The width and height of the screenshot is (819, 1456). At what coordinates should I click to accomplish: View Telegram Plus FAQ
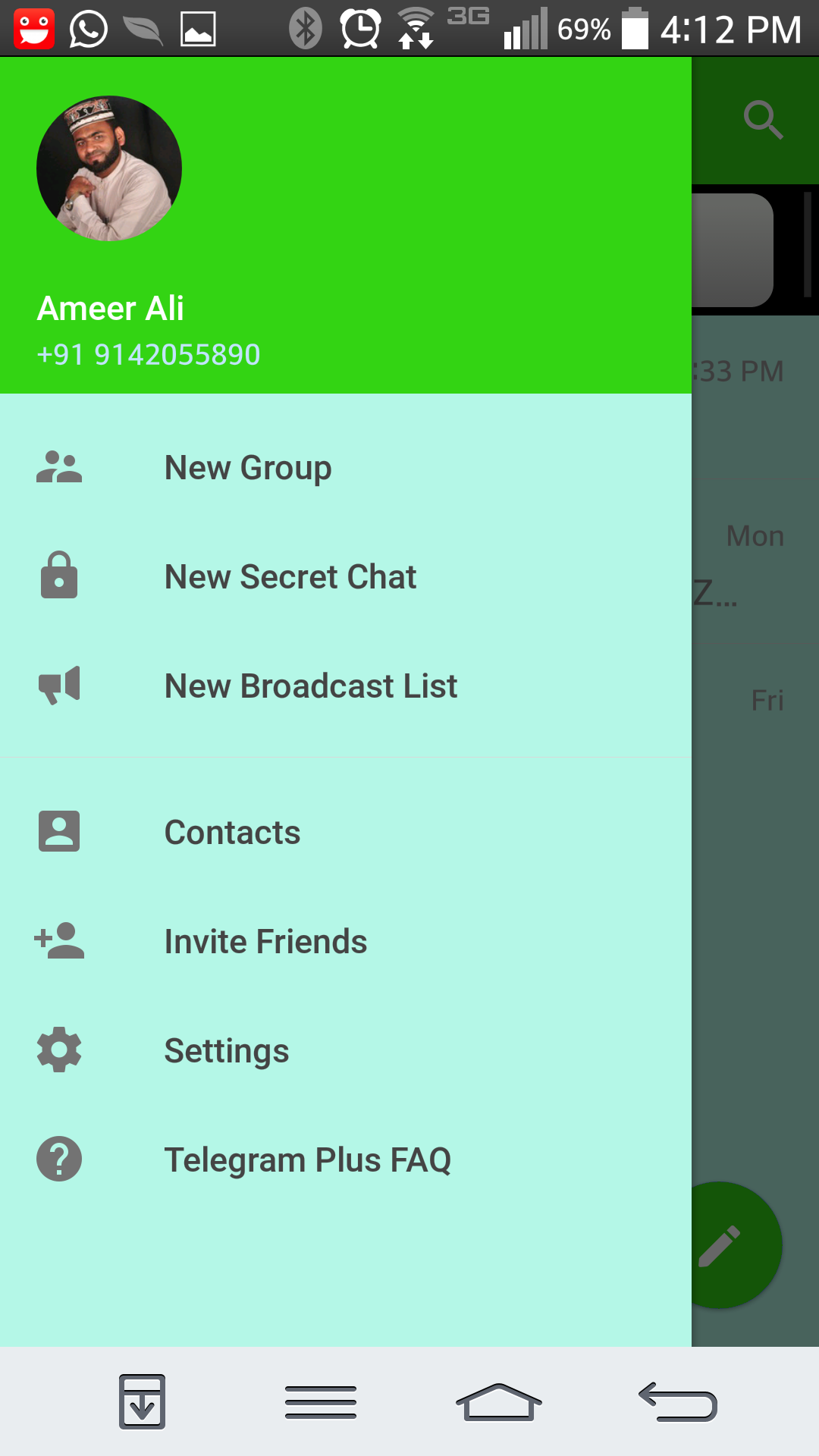click(307, 1160)
